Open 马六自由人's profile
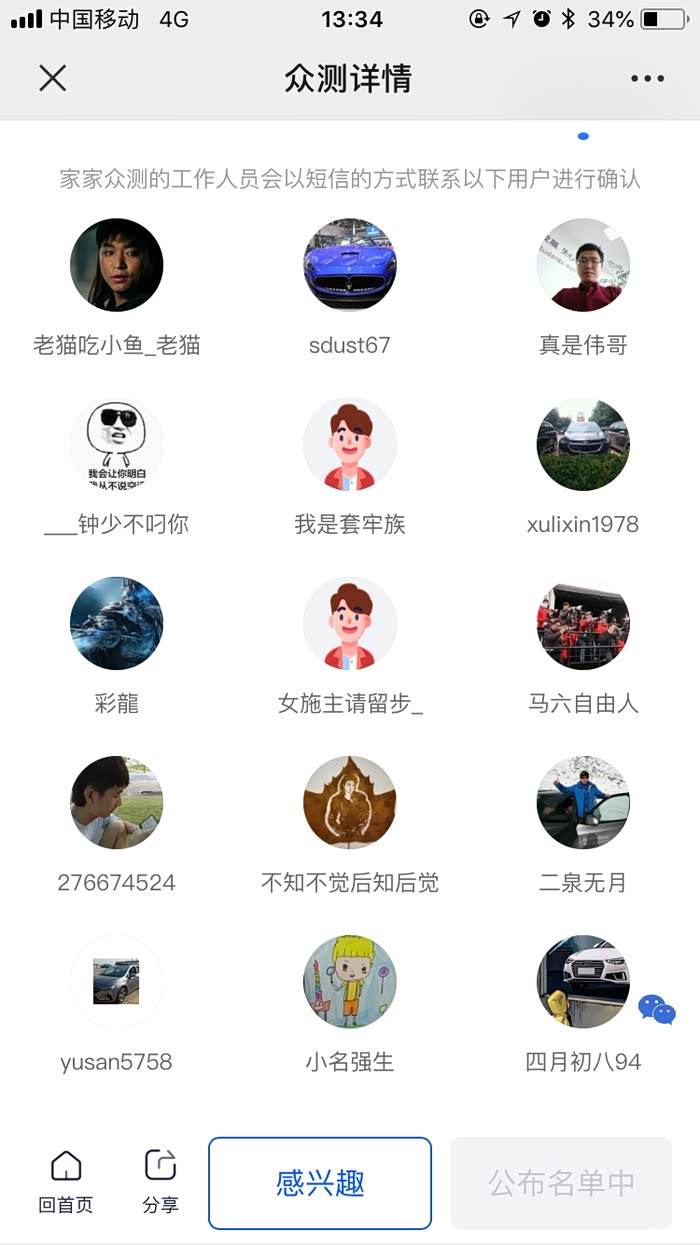 click(583, 623)
